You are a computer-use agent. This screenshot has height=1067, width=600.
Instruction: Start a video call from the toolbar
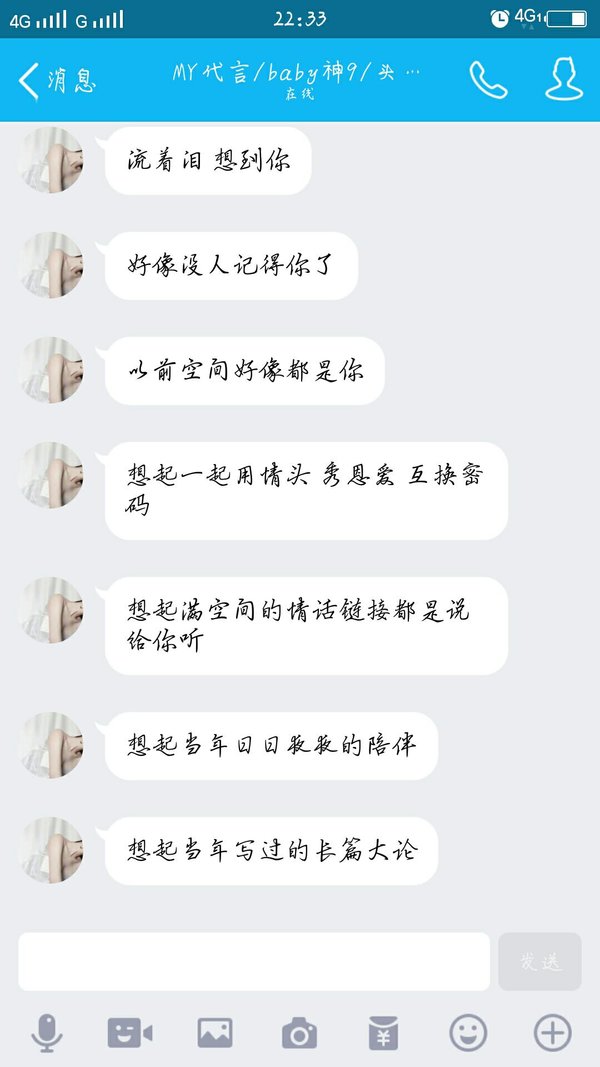[130, 1033]
